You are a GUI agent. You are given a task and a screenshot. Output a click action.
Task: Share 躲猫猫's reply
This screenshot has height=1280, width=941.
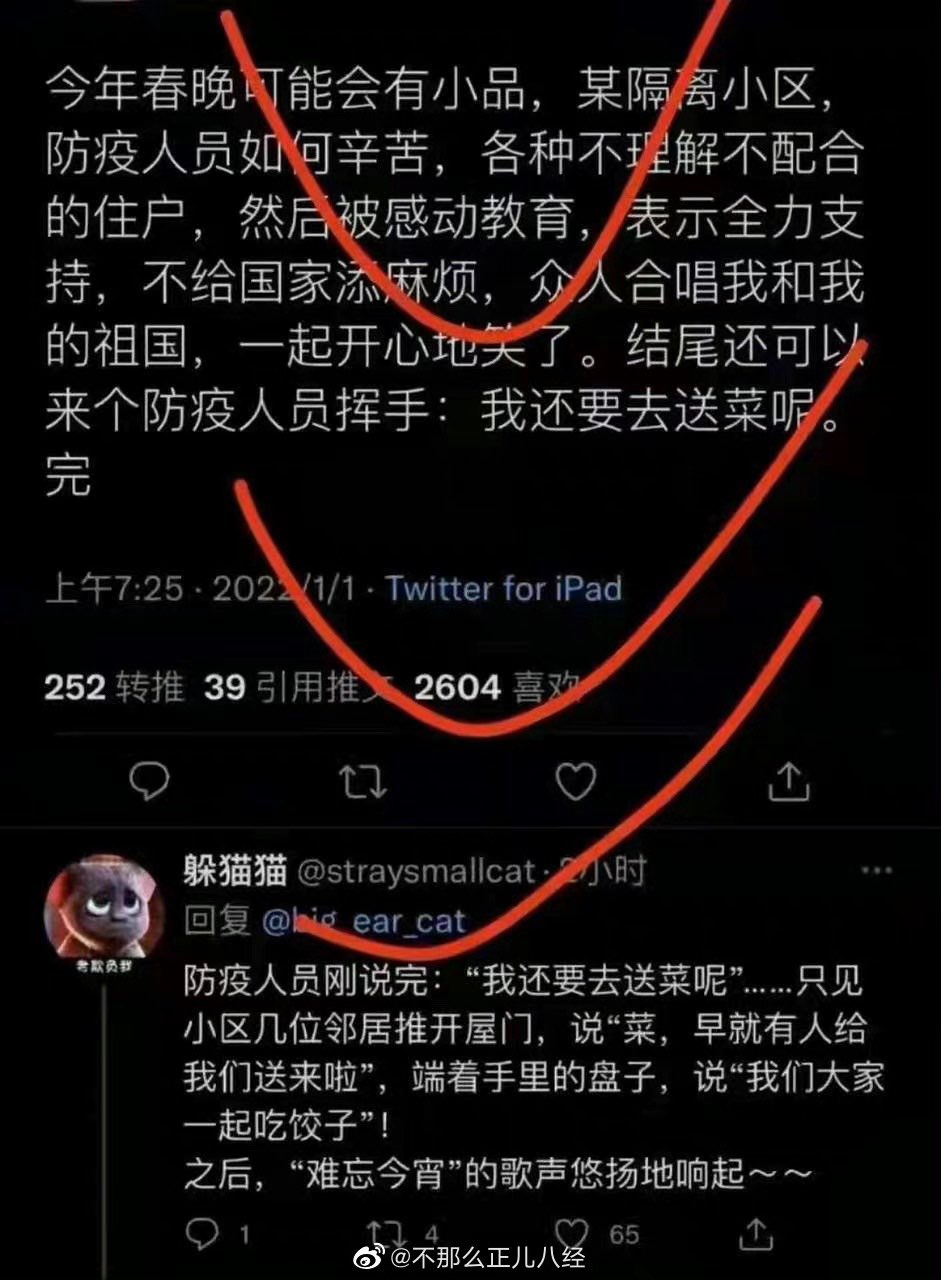(757, 1234)
